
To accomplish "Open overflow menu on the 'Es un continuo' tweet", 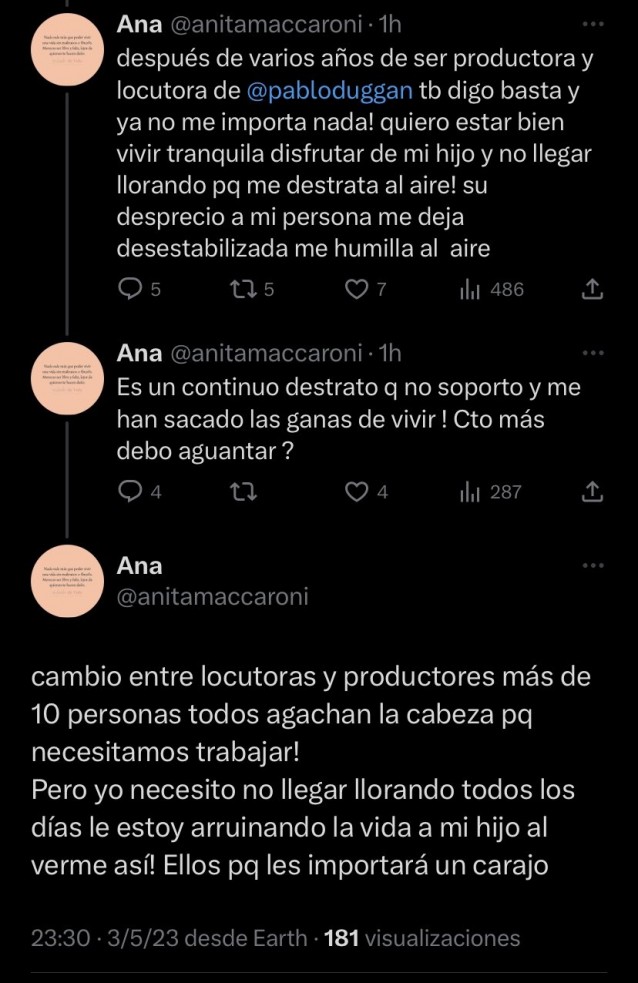I will tap(593, 352).
